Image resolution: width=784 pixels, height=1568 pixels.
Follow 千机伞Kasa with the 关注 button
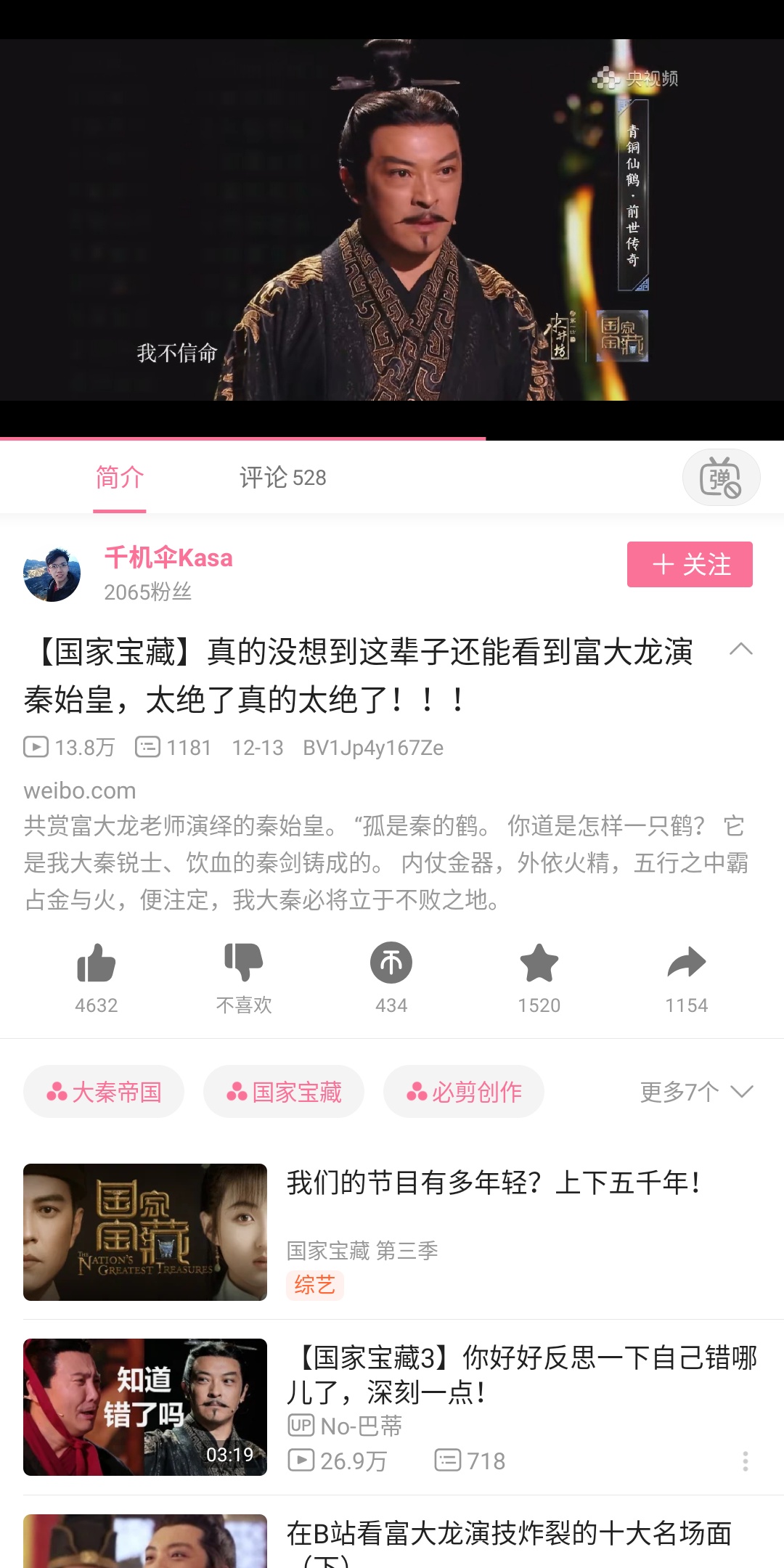689,564
